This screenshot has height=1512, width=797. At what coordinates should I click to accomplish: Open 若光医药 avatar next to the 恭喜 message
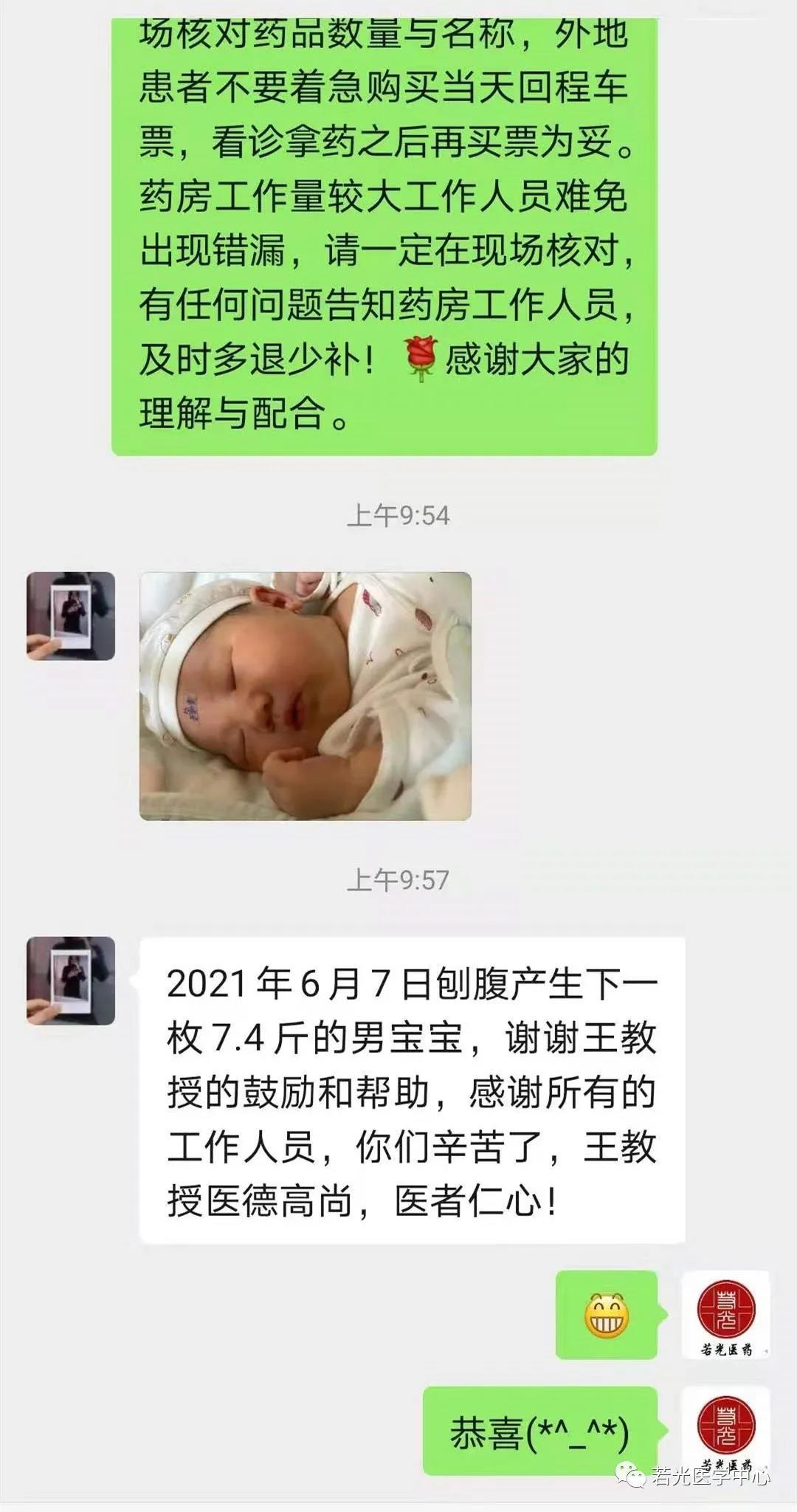(725, 1430)
